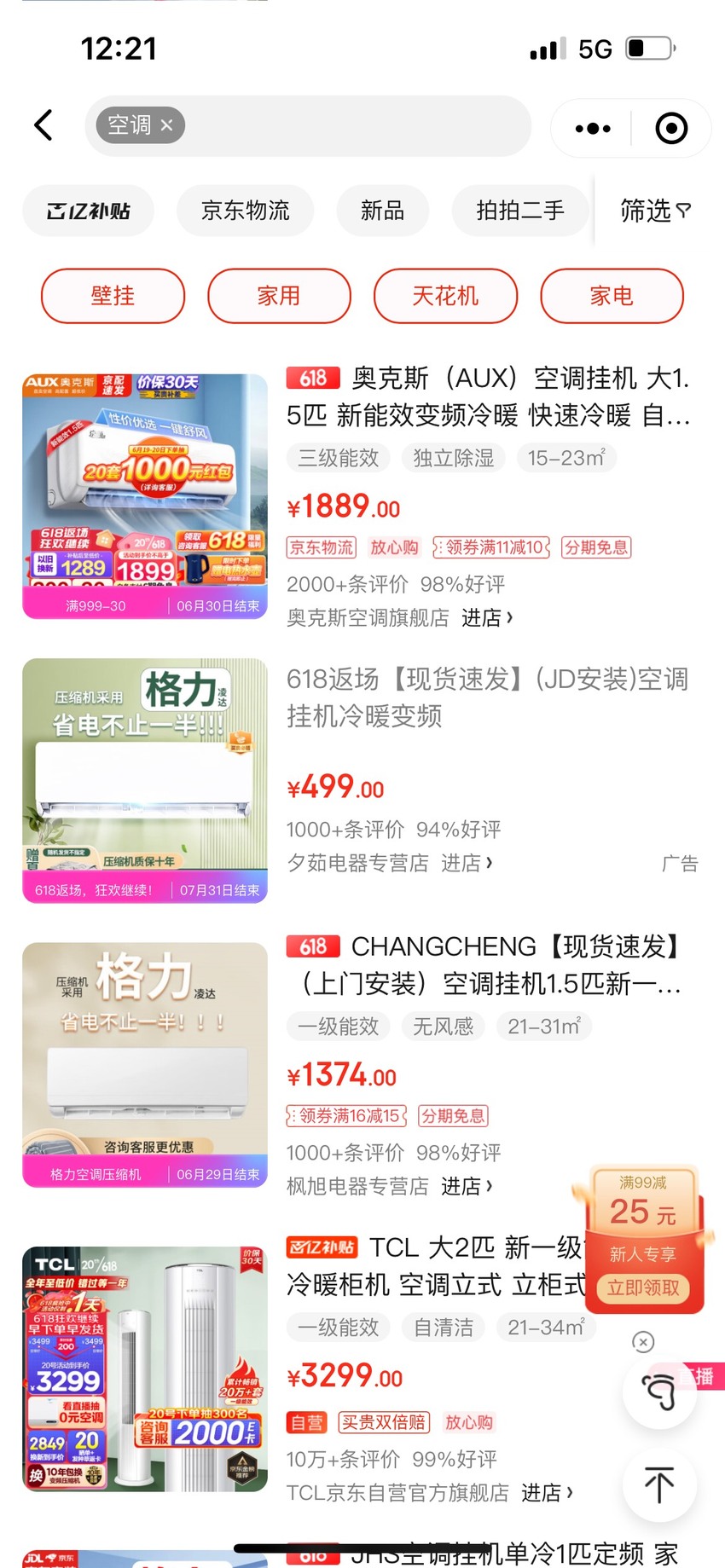Screen dimensions: 725x1568
Task: Dismiss the floating customer service widget
Action: pyautogui.click(x=643, y=1342)
